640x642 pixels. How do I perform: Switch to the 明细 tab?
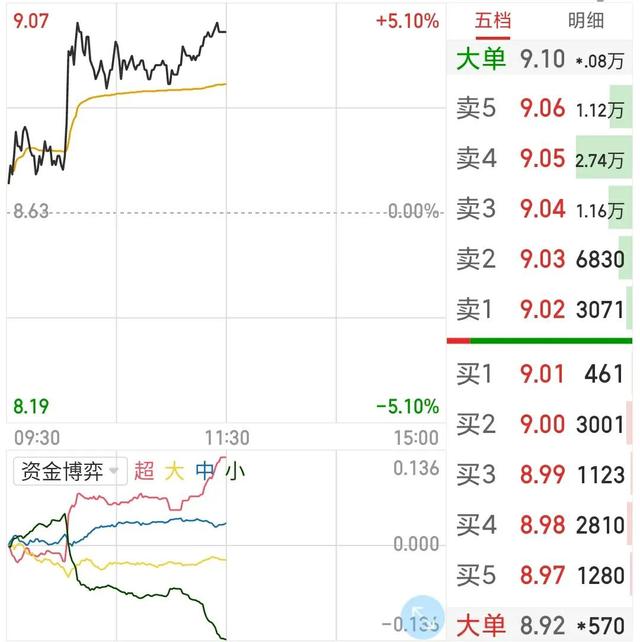[585, 20]
